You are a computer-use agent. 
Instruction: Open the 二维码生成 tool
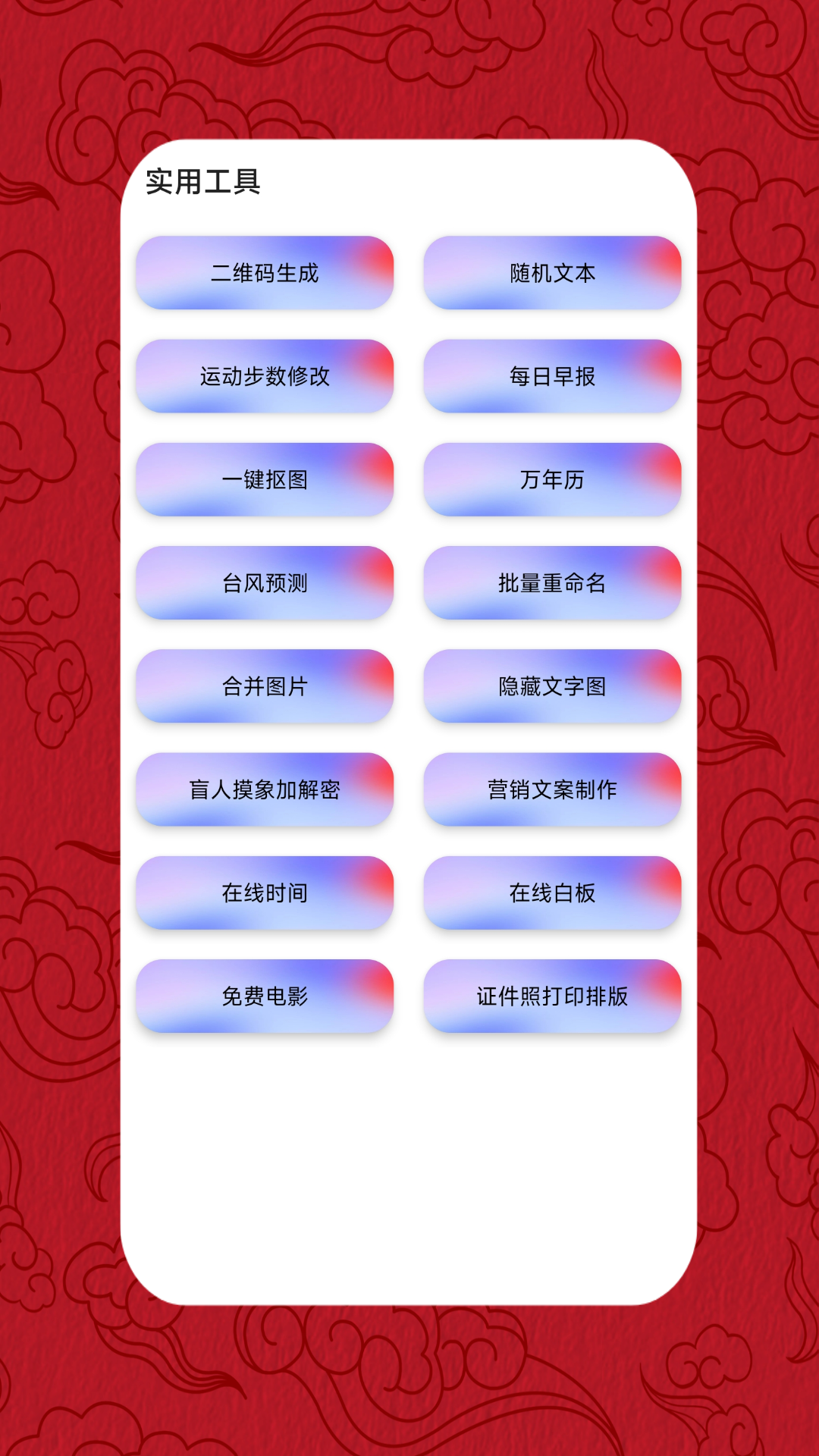(265, 273)
